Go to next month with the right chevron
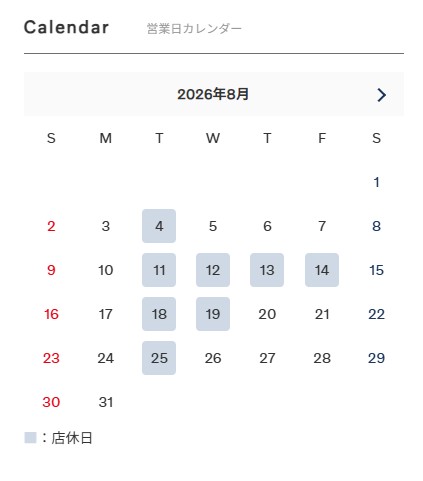423x481 pixels. [381, 95]
